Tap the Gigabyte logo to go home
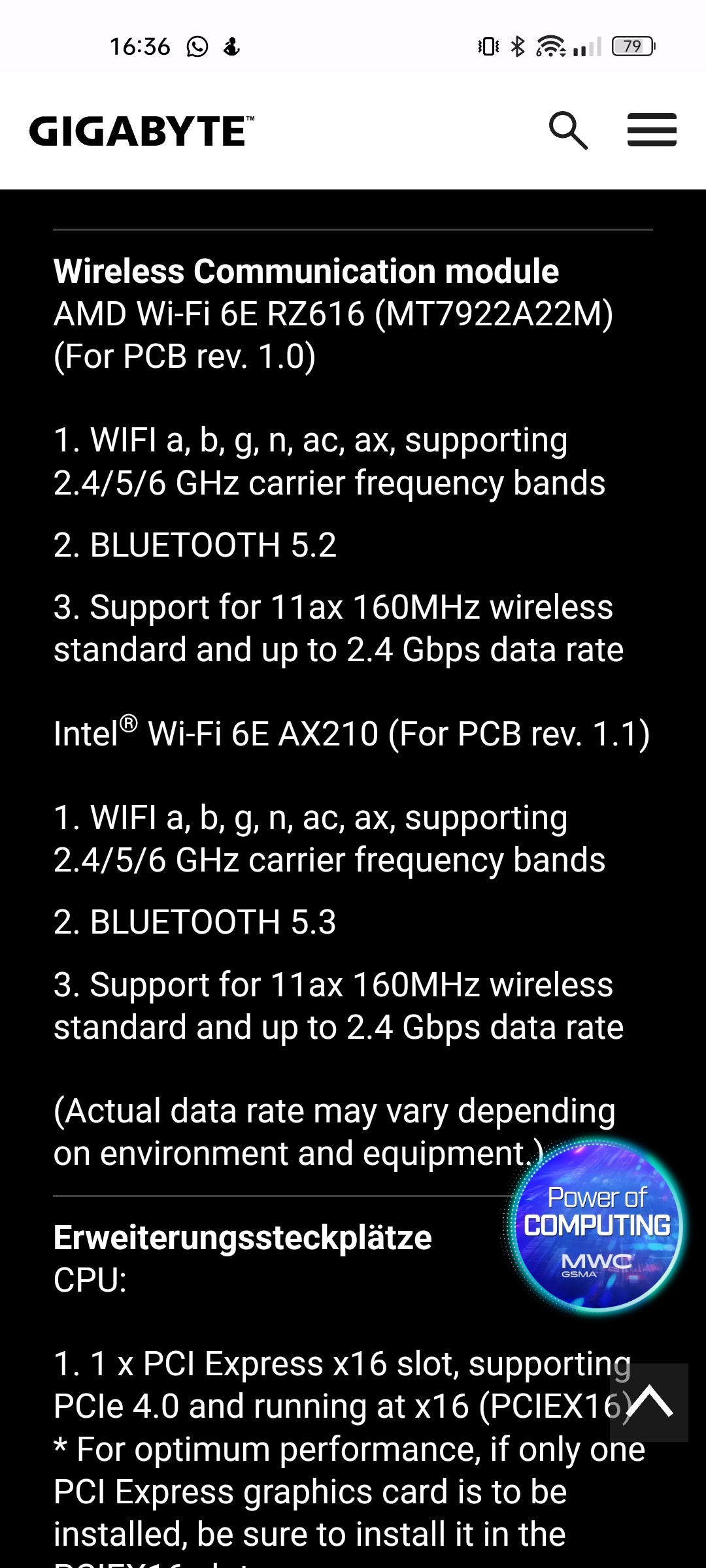This screenshot has height=1568, width=706. pyautogui.click(x=141, y=131)
